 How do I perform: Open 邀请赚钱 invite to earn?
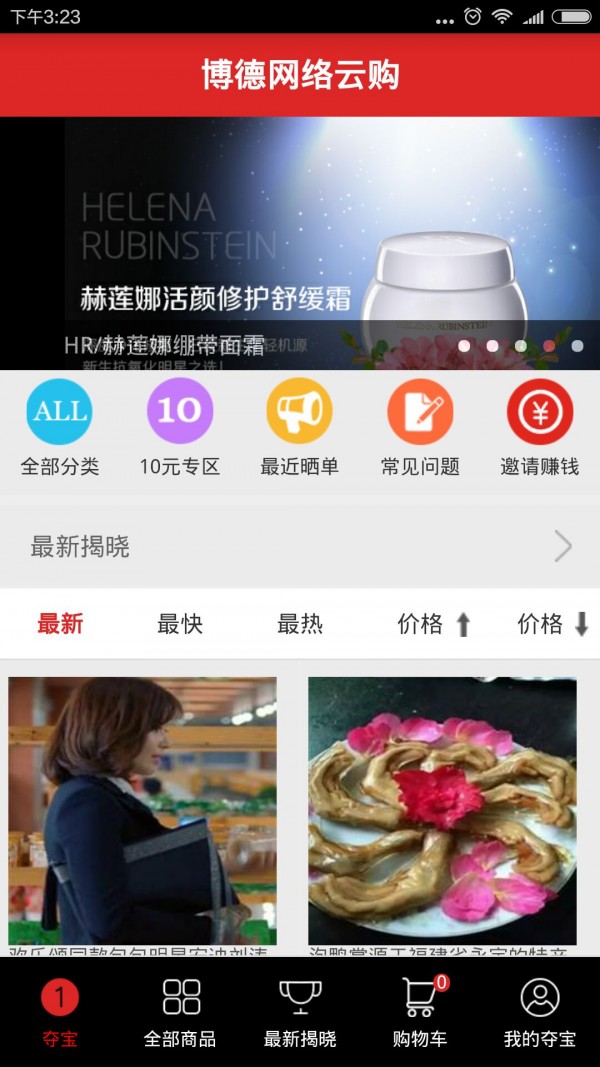[540, 427]
